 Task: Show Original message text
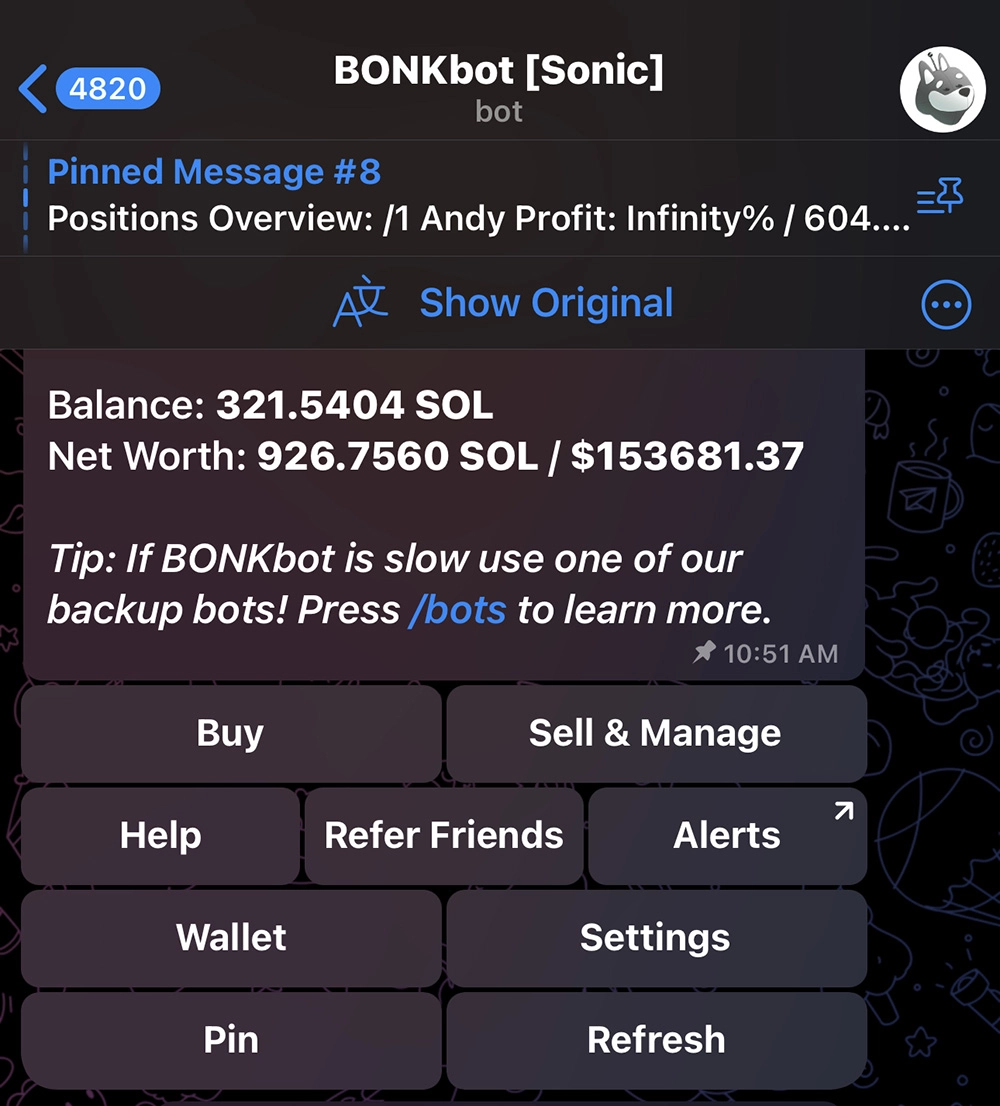[546, 302]
